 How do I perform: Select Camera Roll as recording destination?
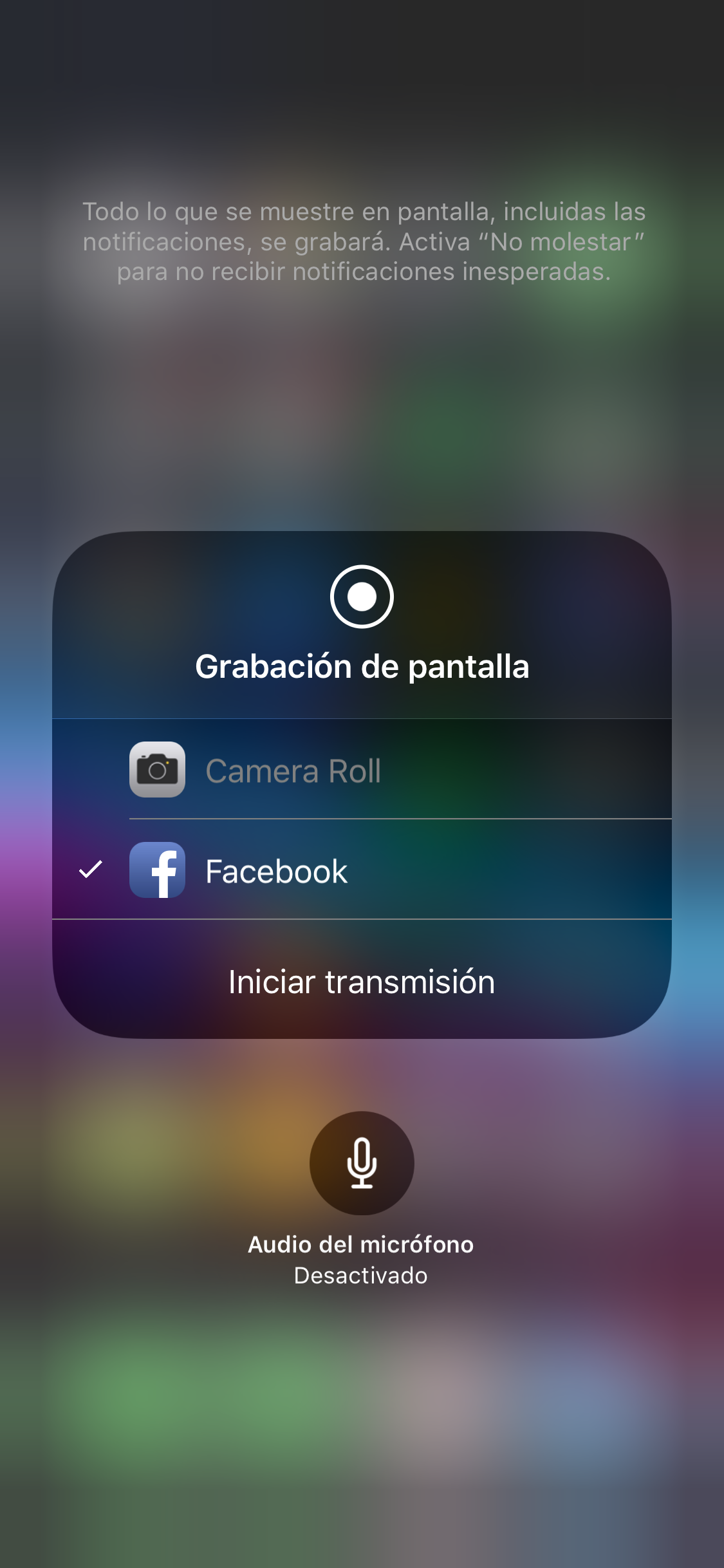[x=362, y=769]
